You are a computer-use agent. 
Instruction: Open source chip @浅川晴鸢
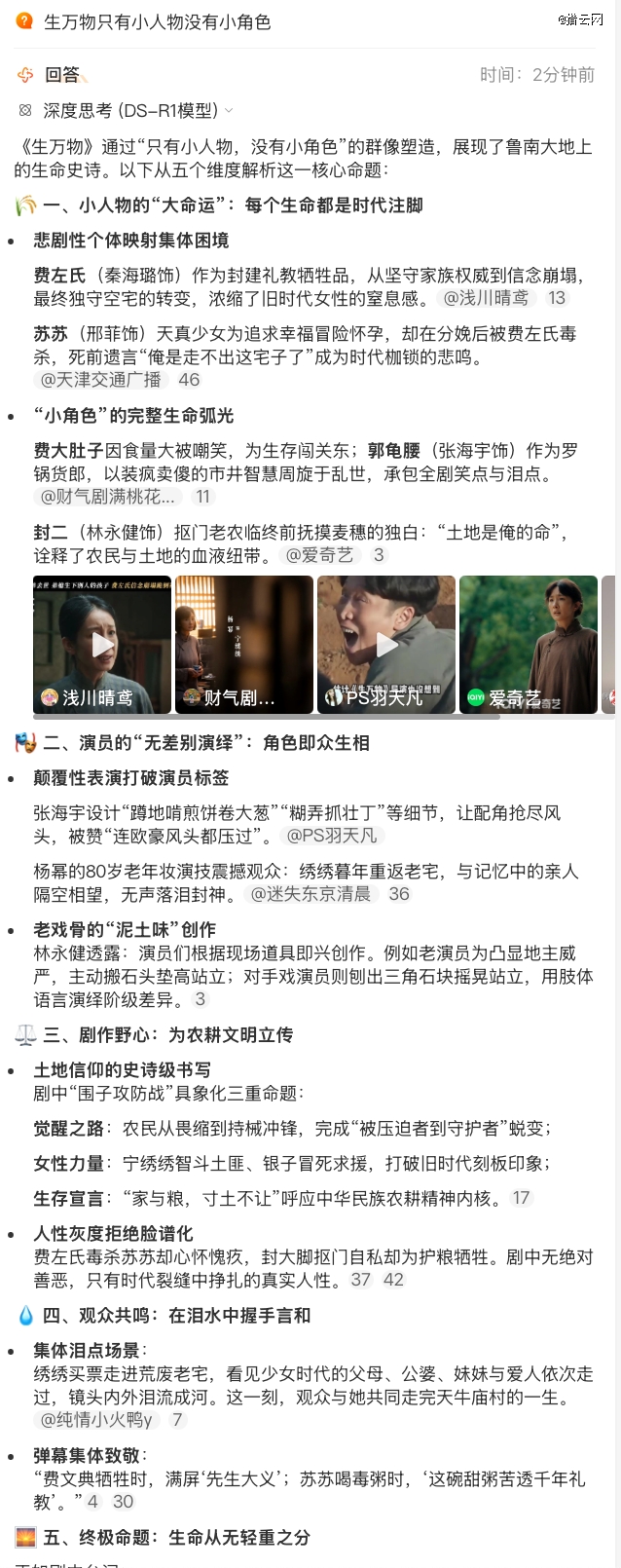pyautogui.click(x=486, y=299)
